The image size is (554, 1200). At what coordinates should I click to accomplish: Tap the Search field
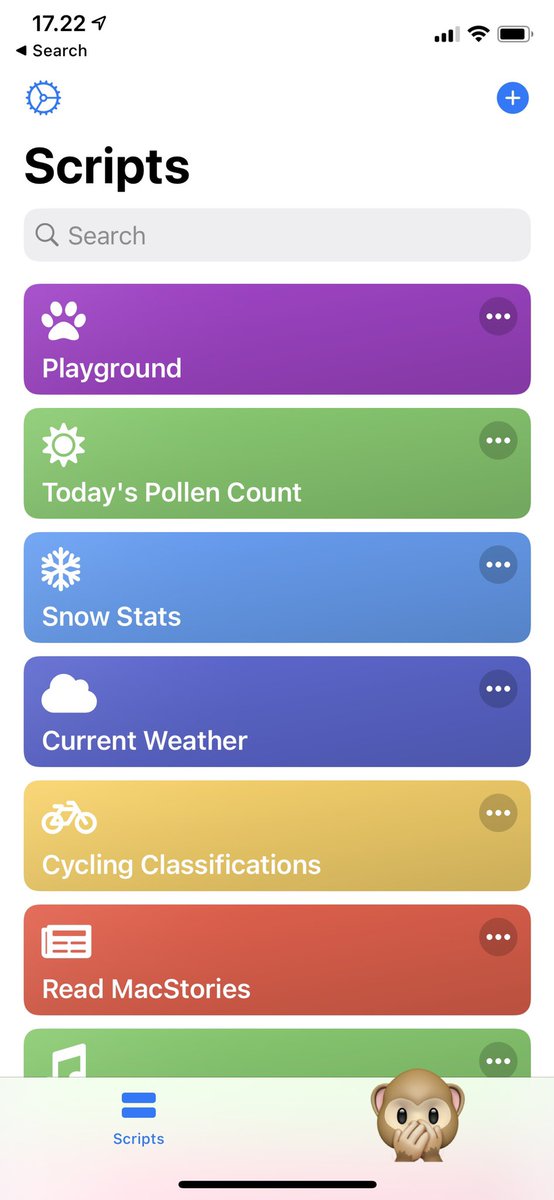277,235
